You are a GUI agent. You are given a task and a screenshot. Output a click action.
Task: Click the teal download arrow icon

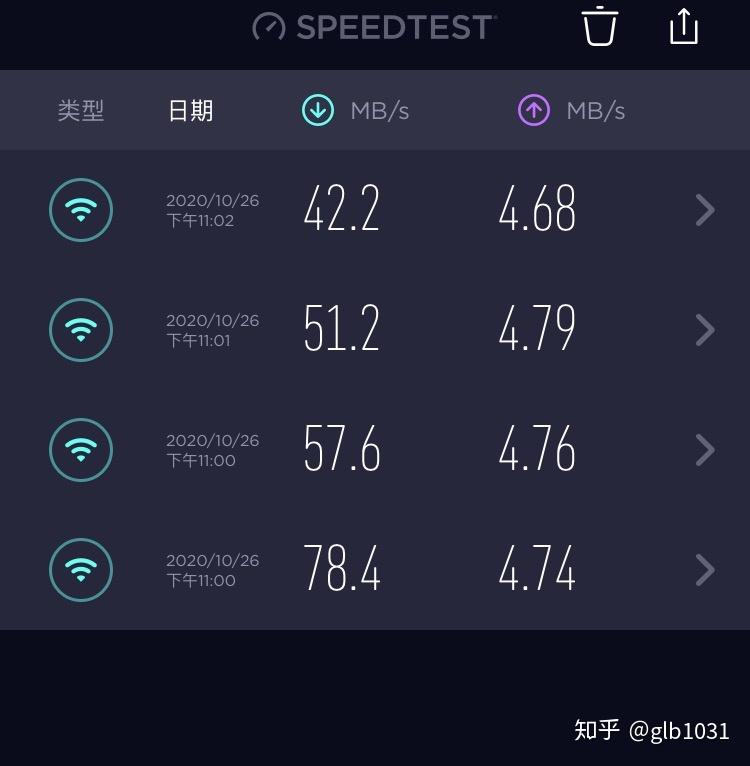click(x=317, y=110)
